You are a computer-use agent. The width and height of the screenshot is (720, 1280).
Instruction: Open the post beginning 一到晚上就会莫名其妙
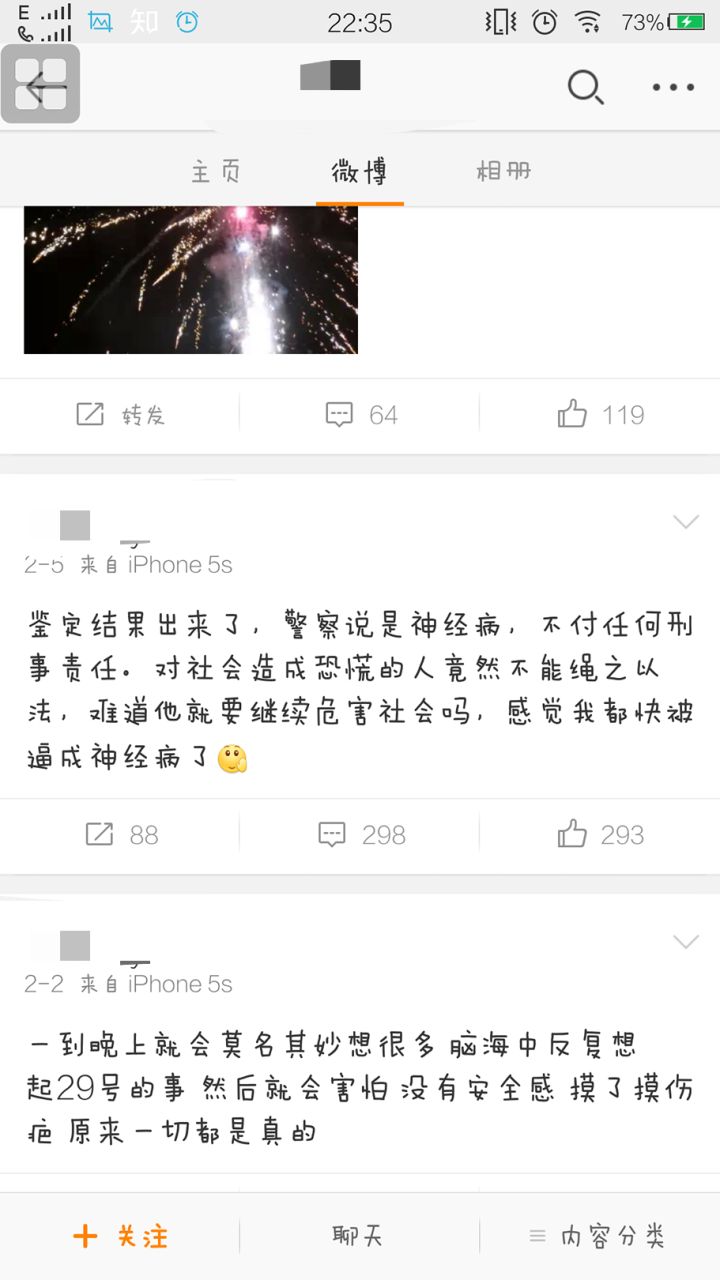coord(360,1088)
